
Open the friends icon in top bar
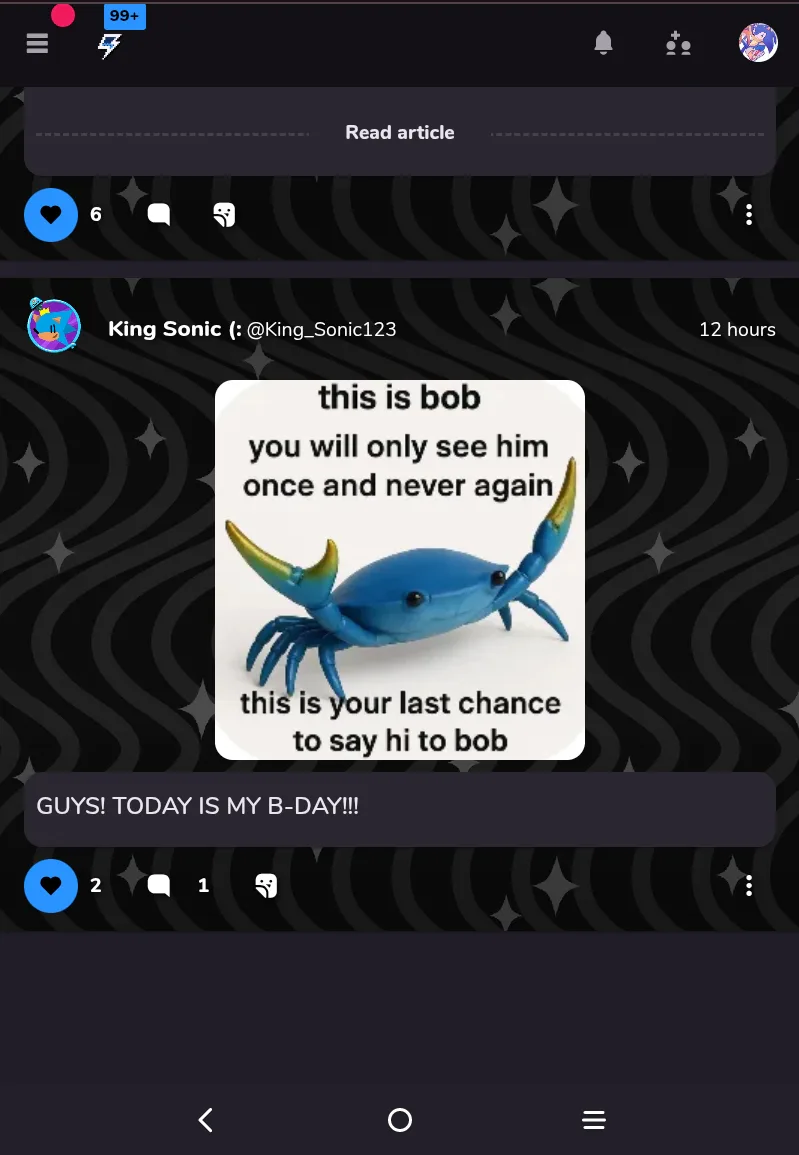[678, 43]
